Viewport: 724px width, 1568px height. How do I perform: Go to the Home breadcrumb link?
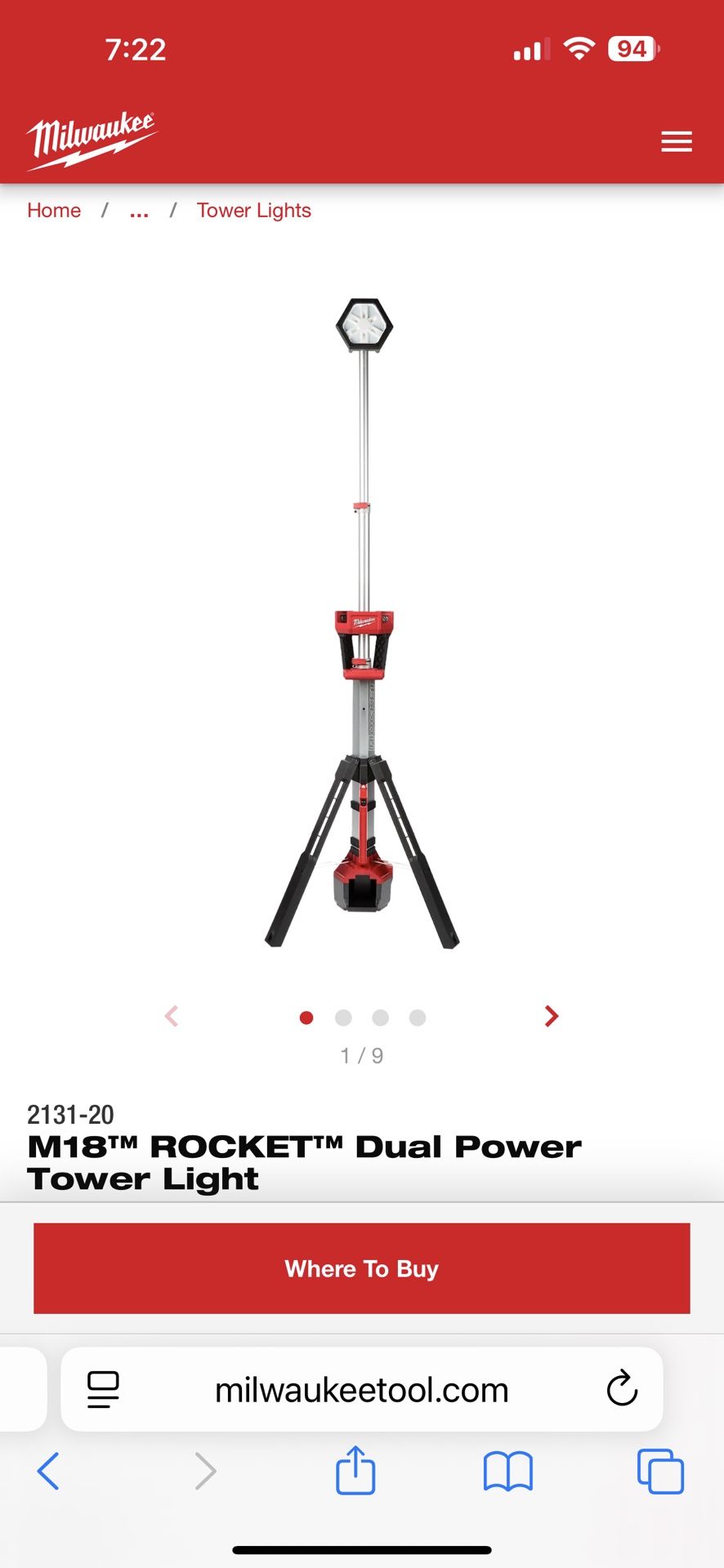[53, 211]
